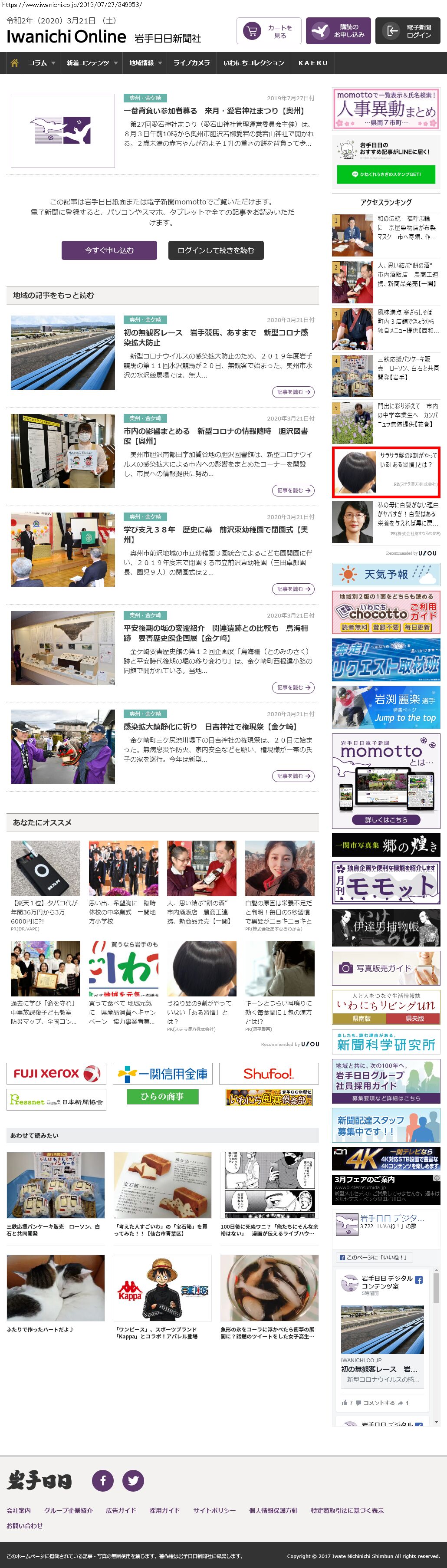
Task: Open the 人事異動まとめ banner
Action: point(385,108)
